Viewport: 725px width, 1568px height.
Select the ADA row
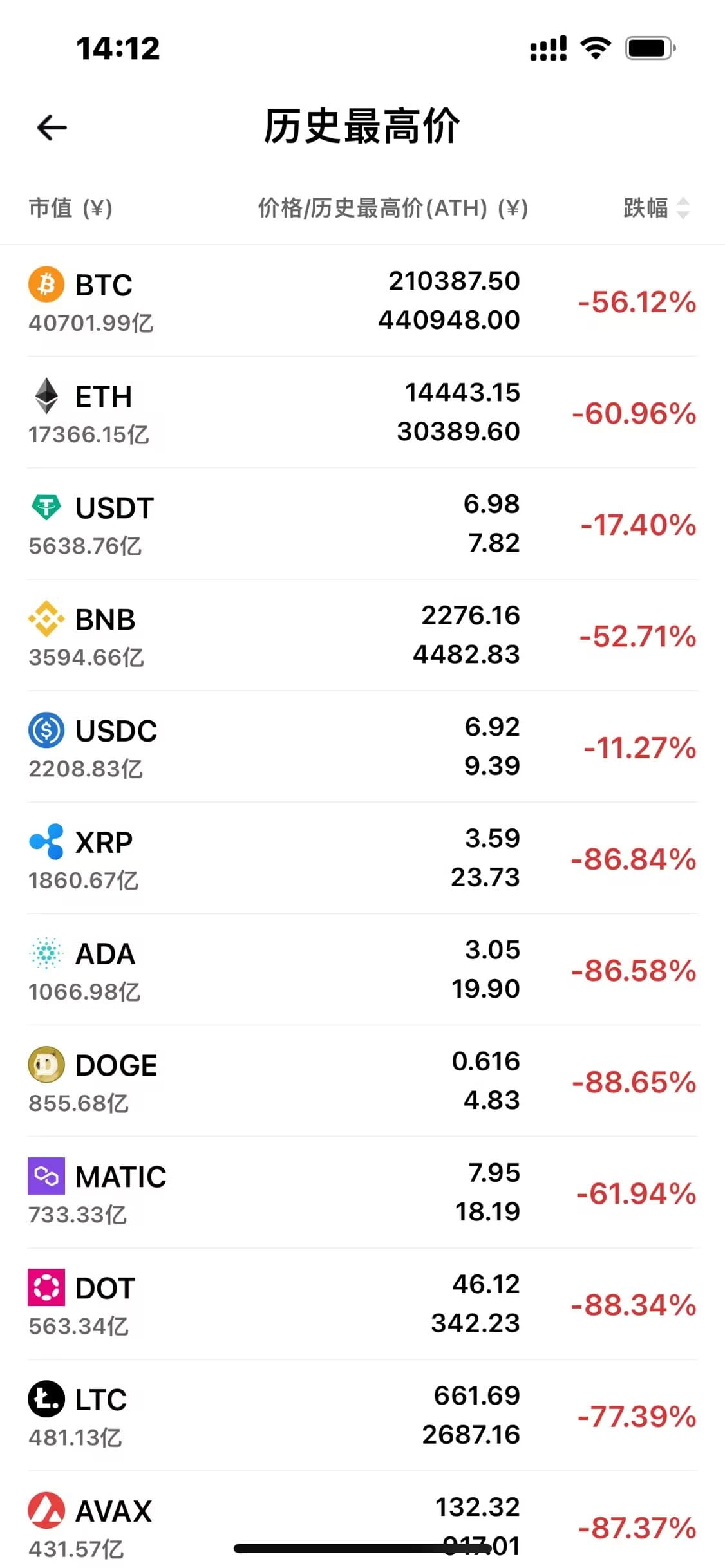(362, 969)
